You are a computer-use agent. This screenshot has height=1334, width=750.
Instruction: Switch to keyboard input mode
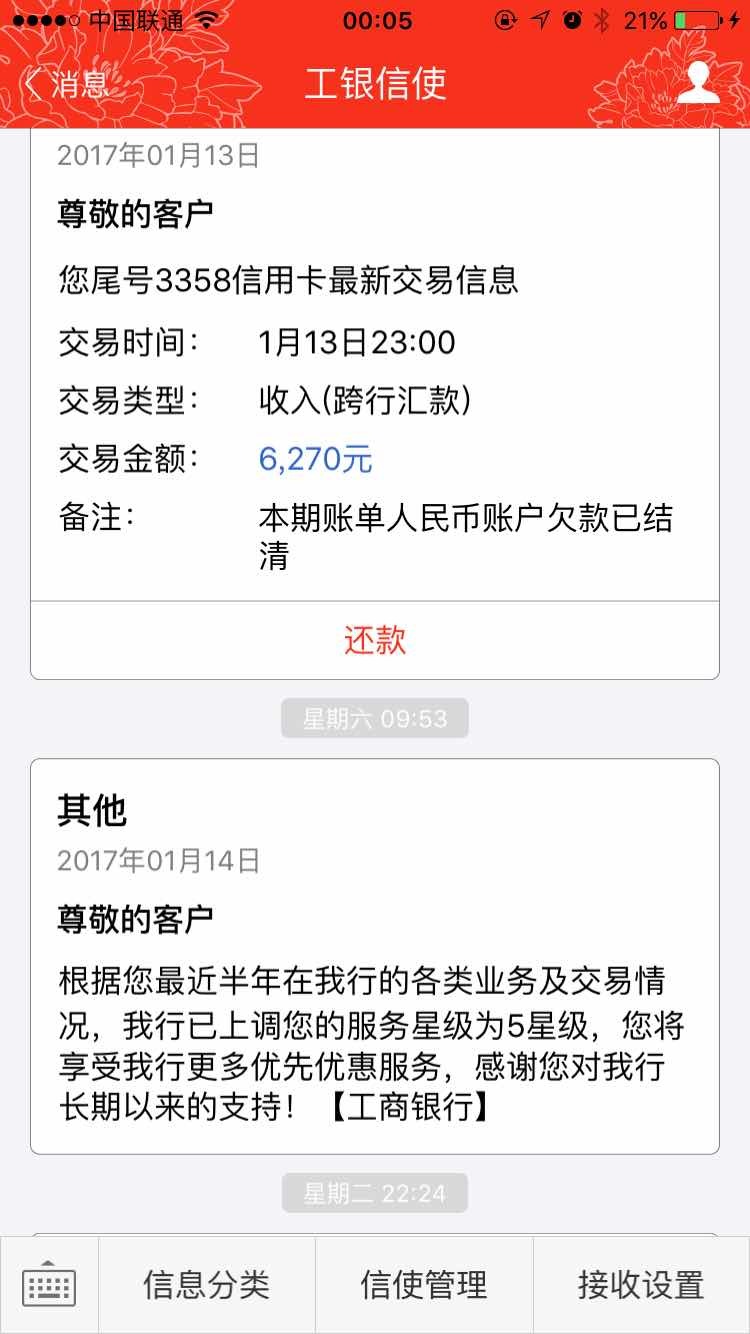tap(49, 1286)
